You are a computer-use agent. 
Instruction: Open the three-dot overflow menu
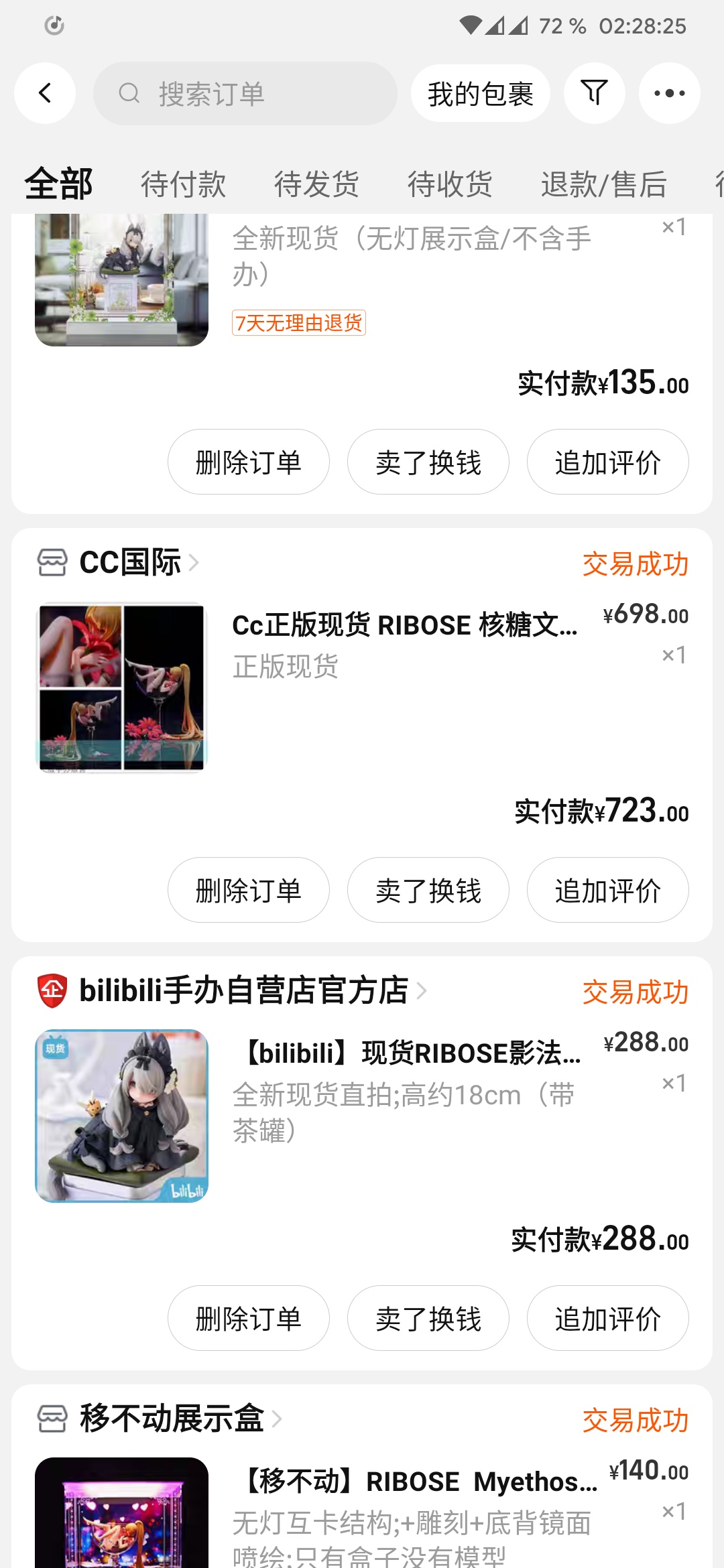pos(669,93)
